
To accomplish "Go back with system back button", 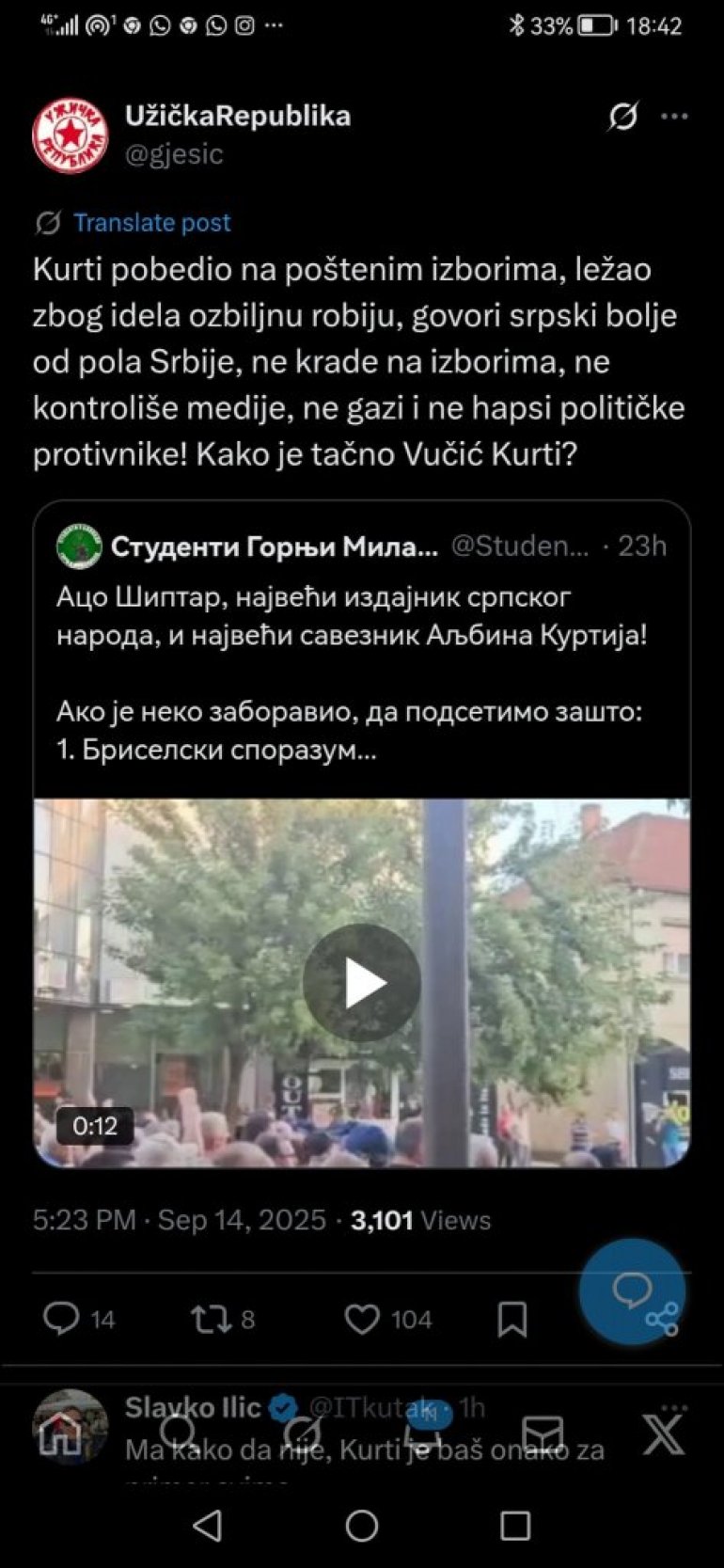I will click(x=208, y=1526).
